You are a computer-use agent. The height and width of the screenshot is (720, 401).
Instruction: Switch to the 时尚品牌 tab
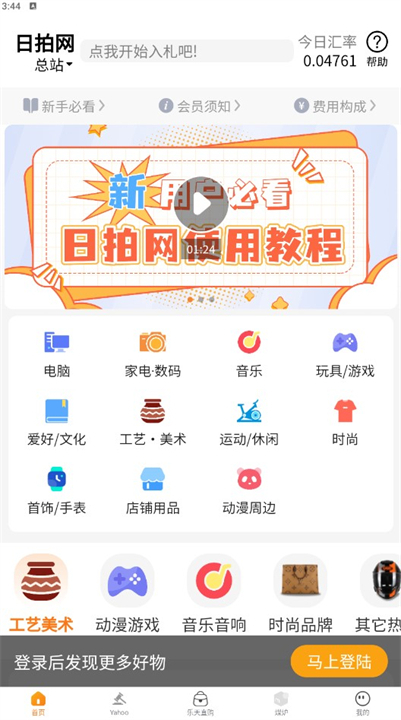(300, 594)
